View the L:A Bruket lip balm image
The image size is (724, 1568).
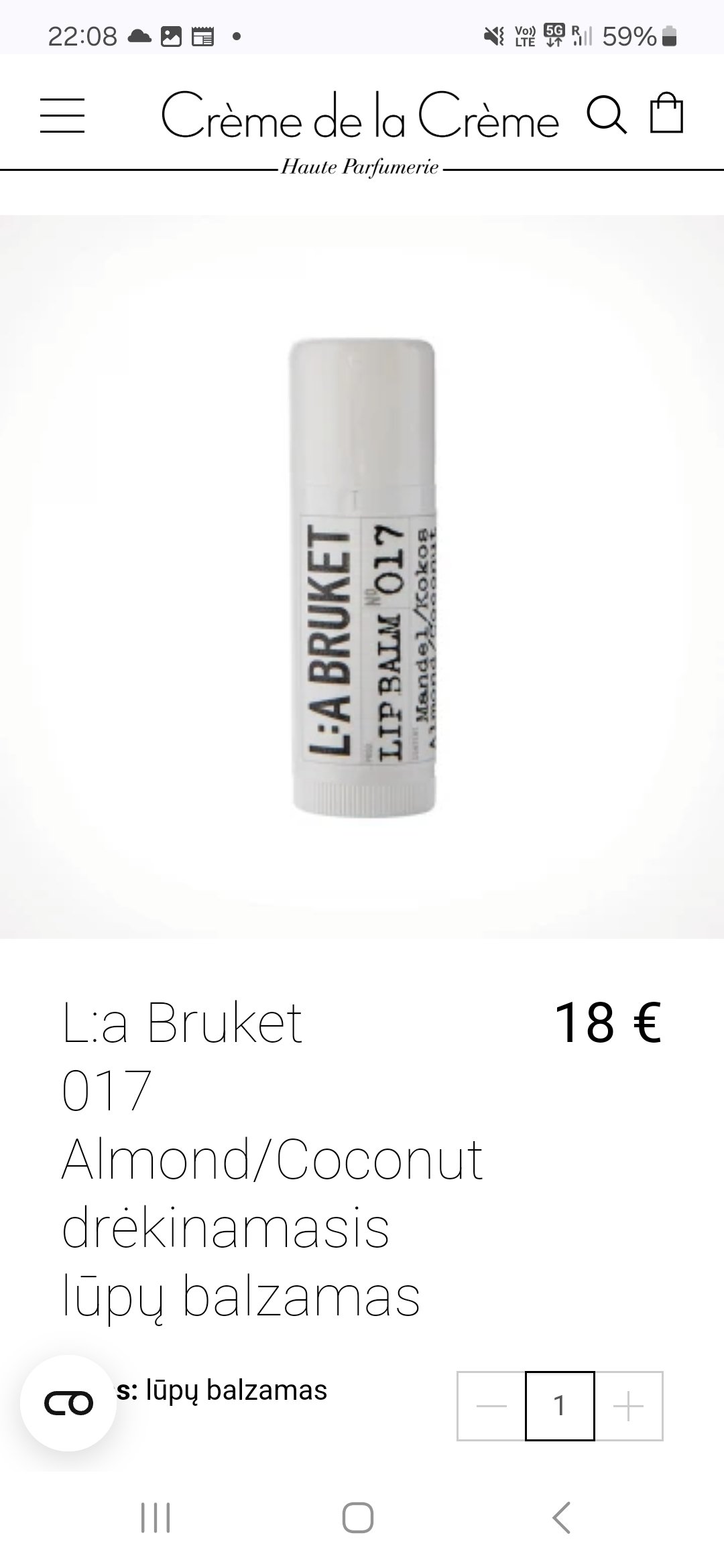pos(362,576)
